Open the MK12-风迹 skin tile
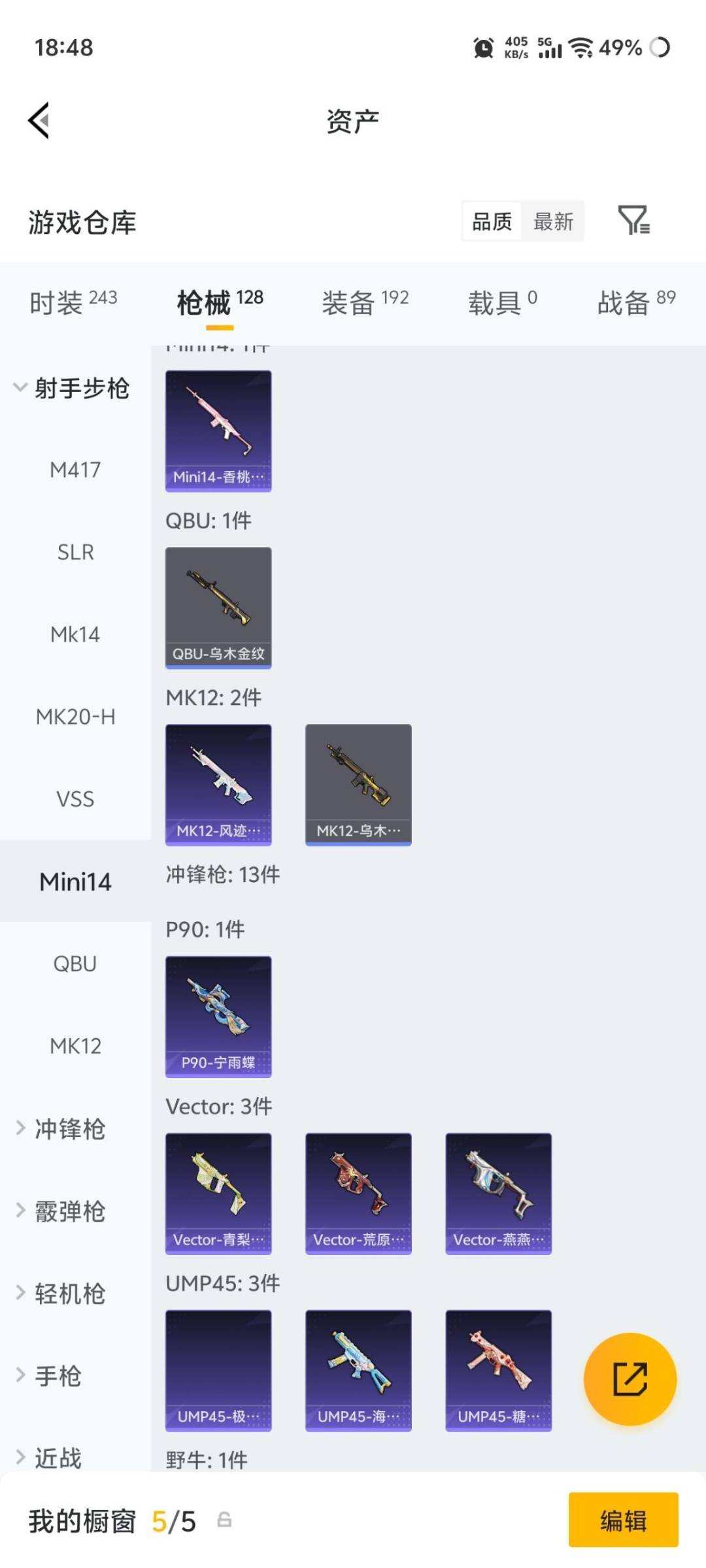The image size is (706, 1568). click(218, 785)
